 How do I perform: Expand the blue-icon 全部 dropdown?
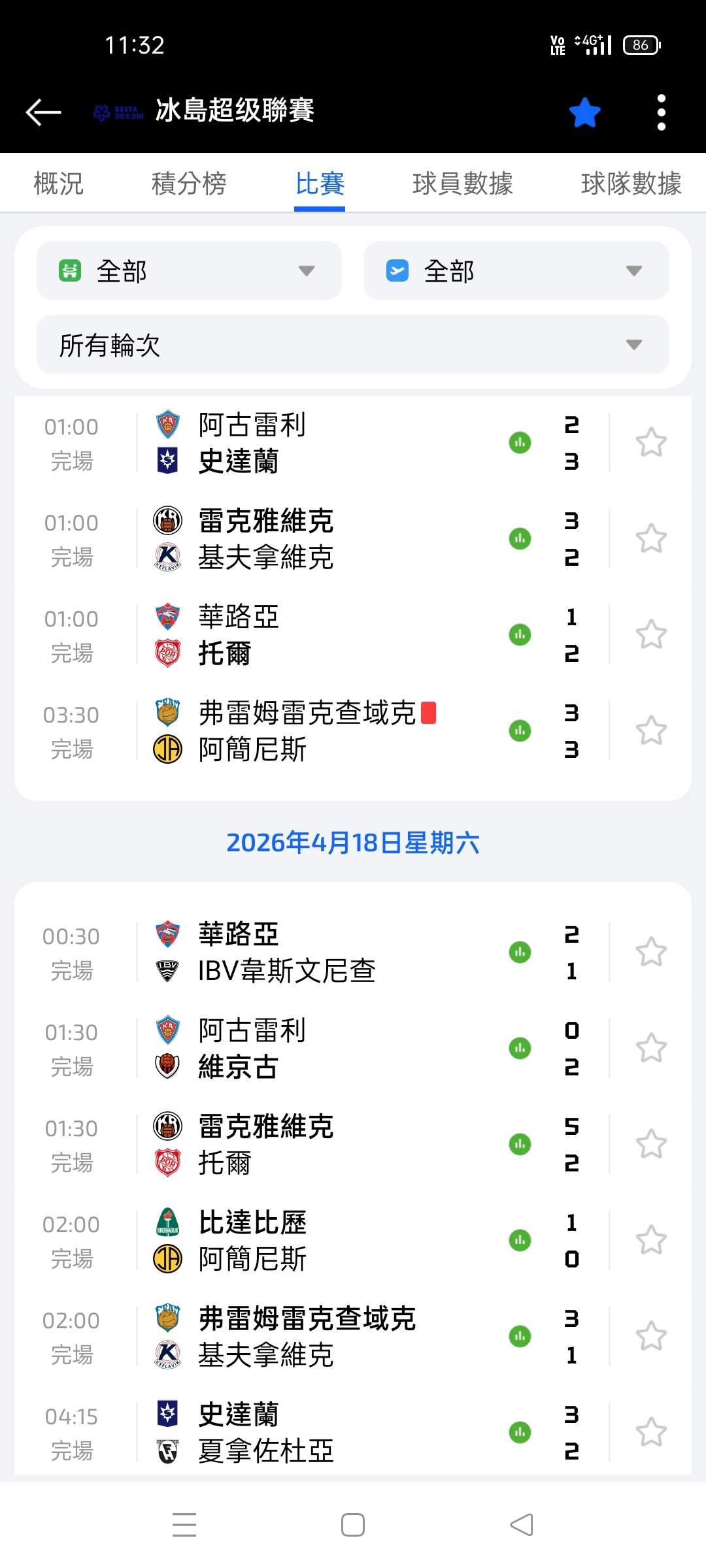point(516,270)
